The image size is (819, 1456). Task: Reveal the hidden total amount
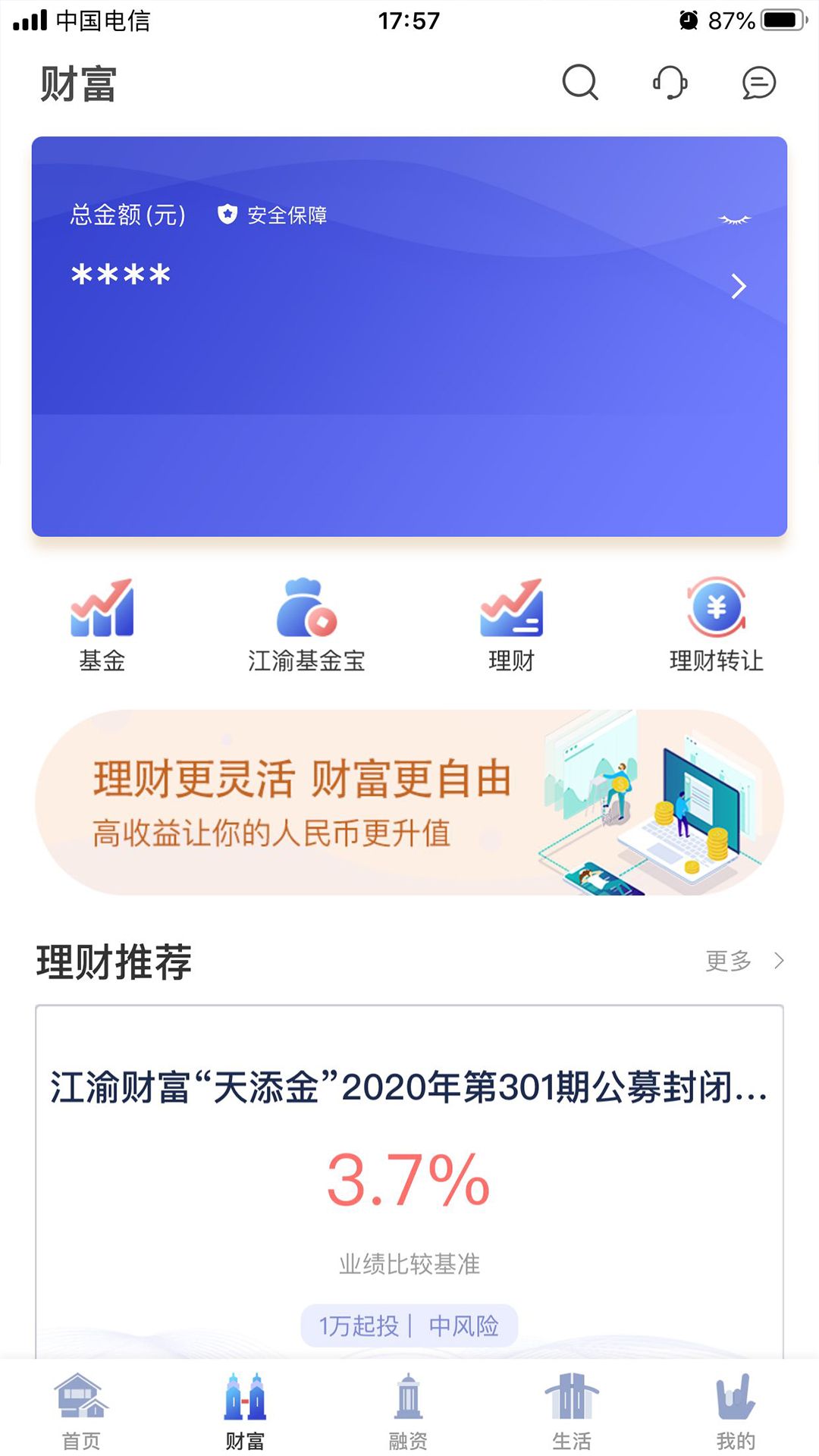coord(734,219)
